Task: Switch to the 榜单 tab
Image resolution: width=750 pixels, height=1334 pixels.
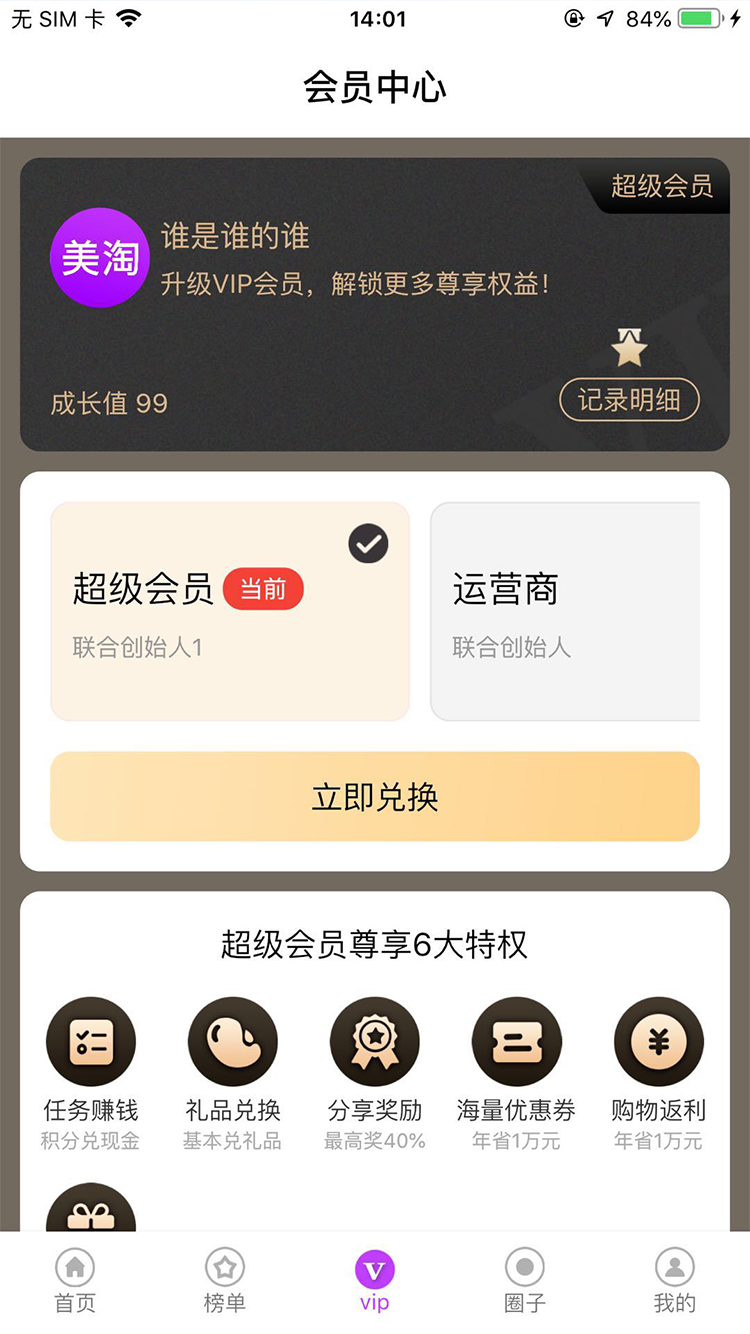Action: (225, 1281)
